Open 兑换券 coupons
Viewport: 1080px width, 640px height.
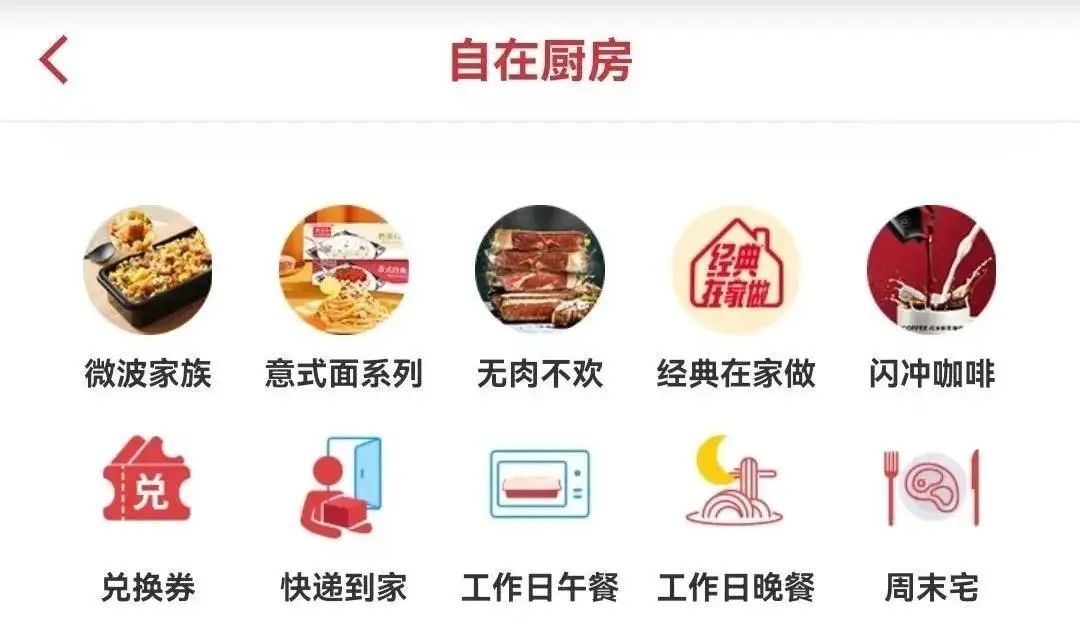click(147, 487)
